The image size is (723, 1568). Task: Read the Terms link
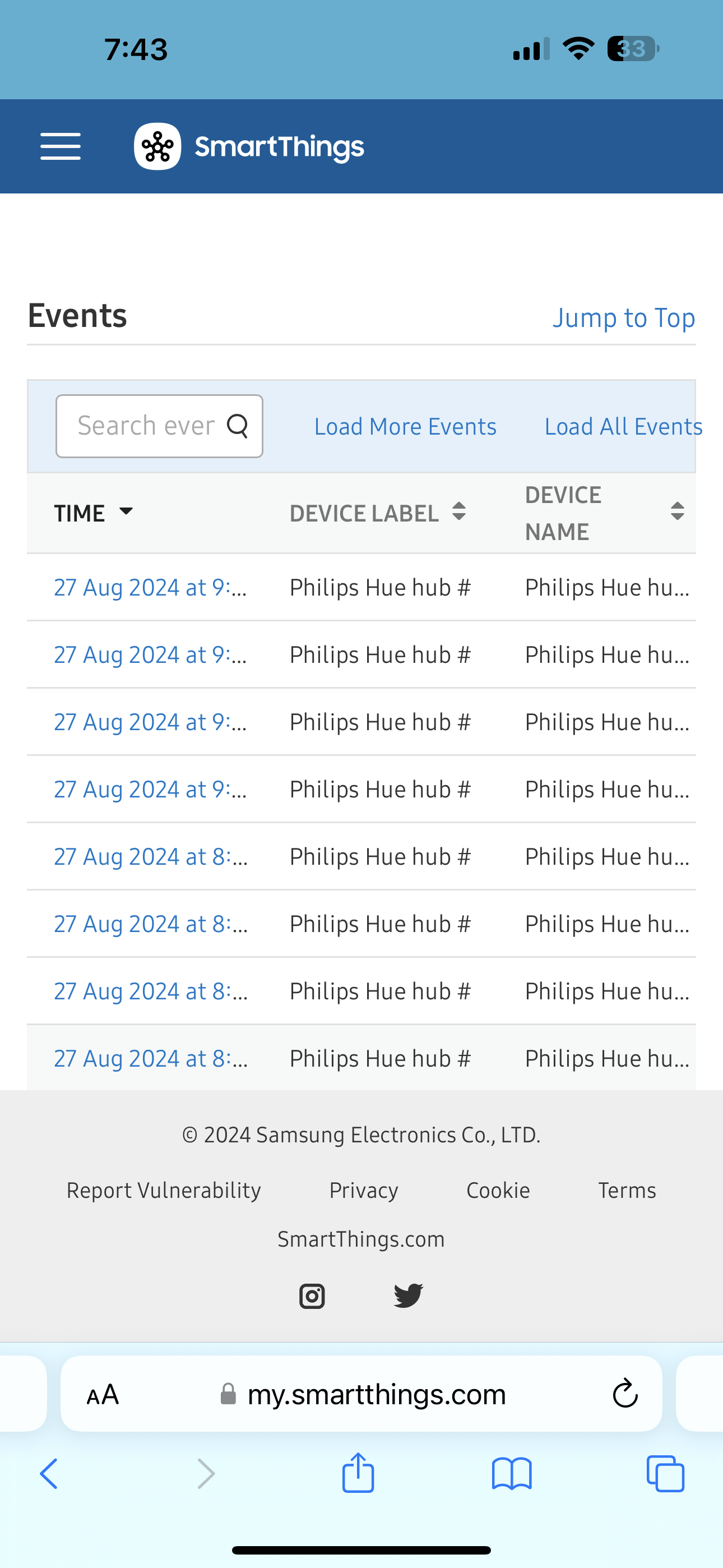pyautogui.click(x=627, y=1190)
